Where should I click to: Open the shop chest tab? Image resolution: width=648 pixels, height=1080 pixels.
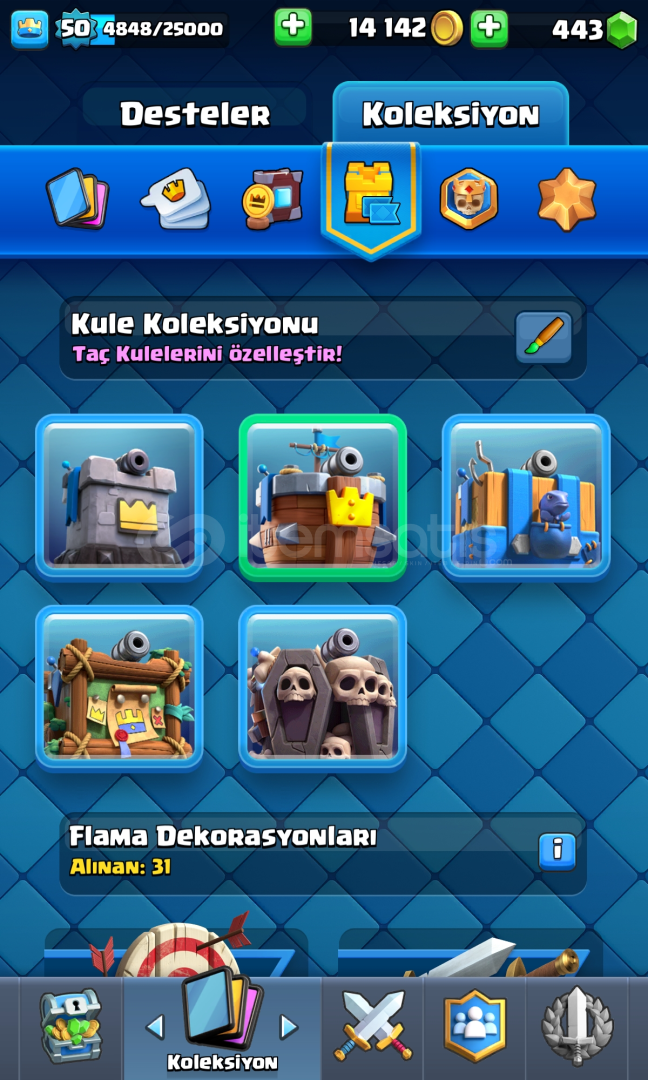click(x=70, y=1025)
